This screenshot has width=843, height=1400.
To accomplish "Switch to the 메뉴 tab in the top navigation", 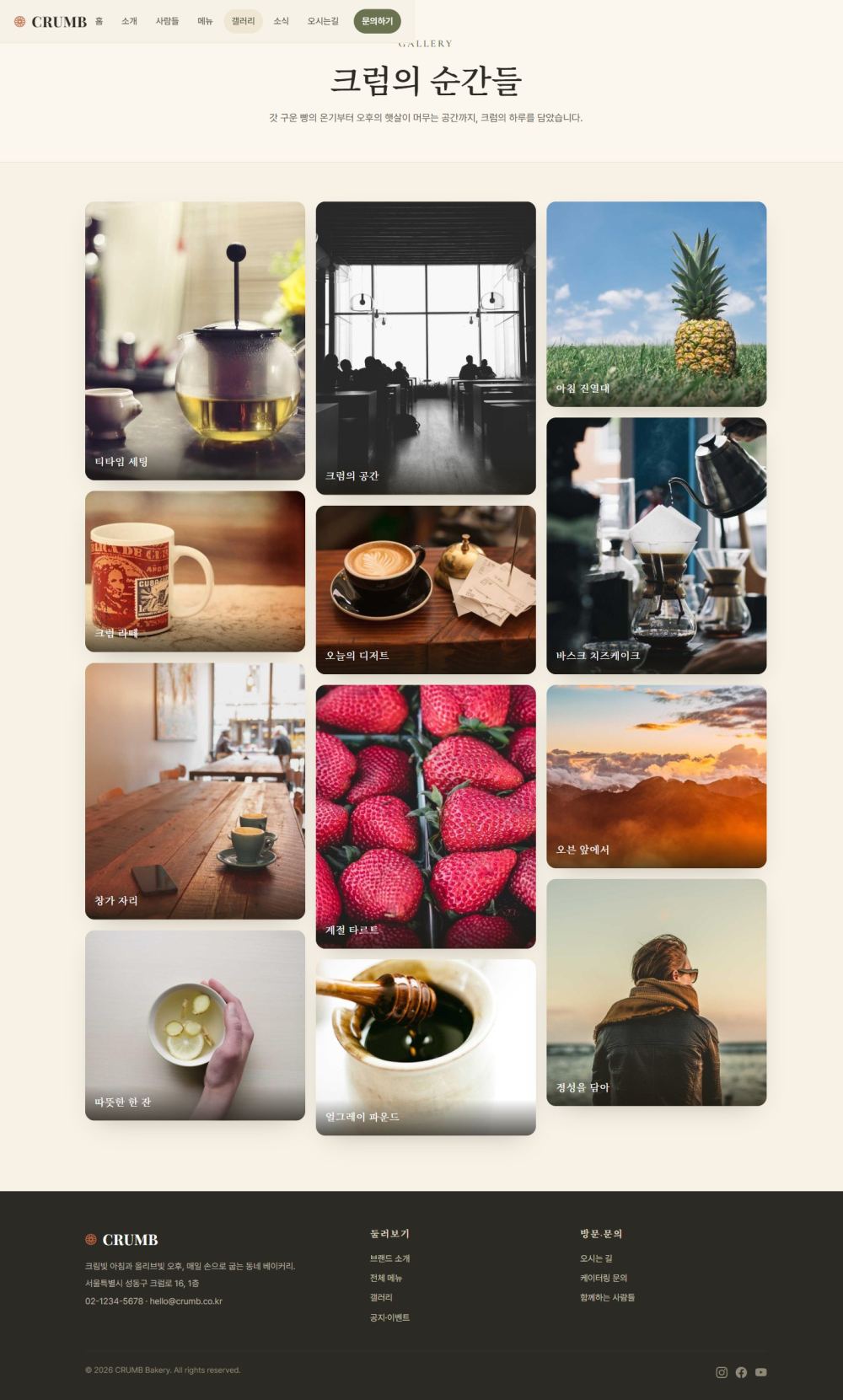I will click(205, 21).
